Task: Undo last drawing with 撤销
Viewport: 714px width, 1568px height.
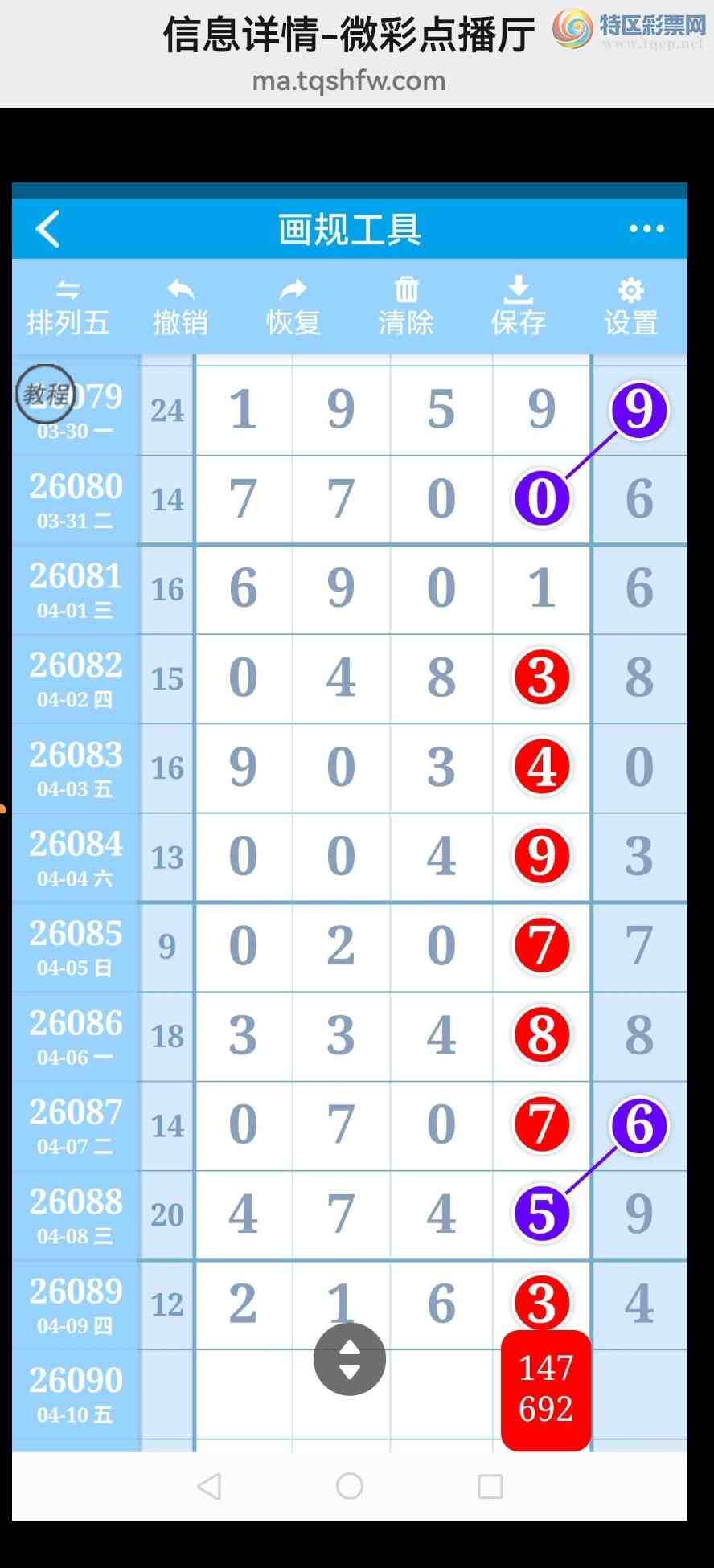Action: [181, 308]
